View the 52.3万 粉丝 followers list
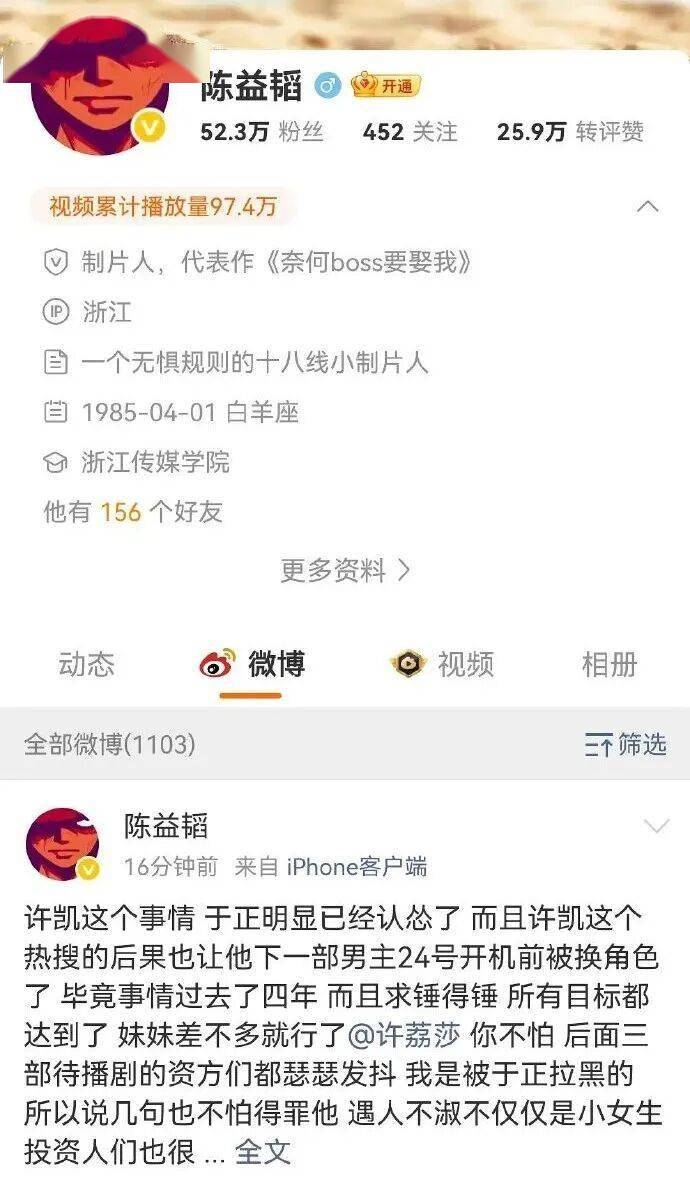Image resolution: width=690 pixels, height=1187 pixels. click(x=262, y=132)
